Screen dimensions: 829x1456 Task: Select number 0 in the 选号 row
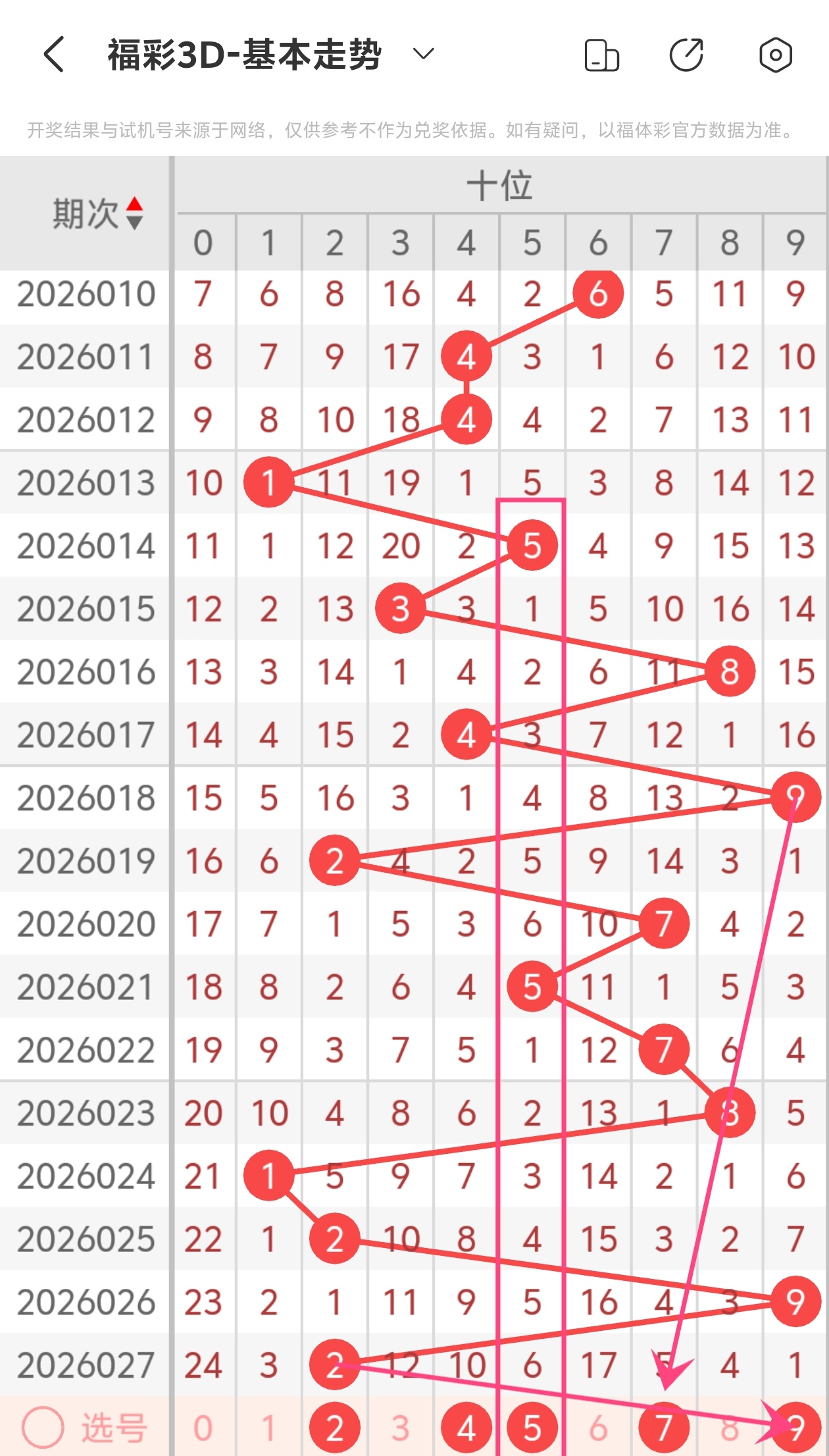point(203,1428)
